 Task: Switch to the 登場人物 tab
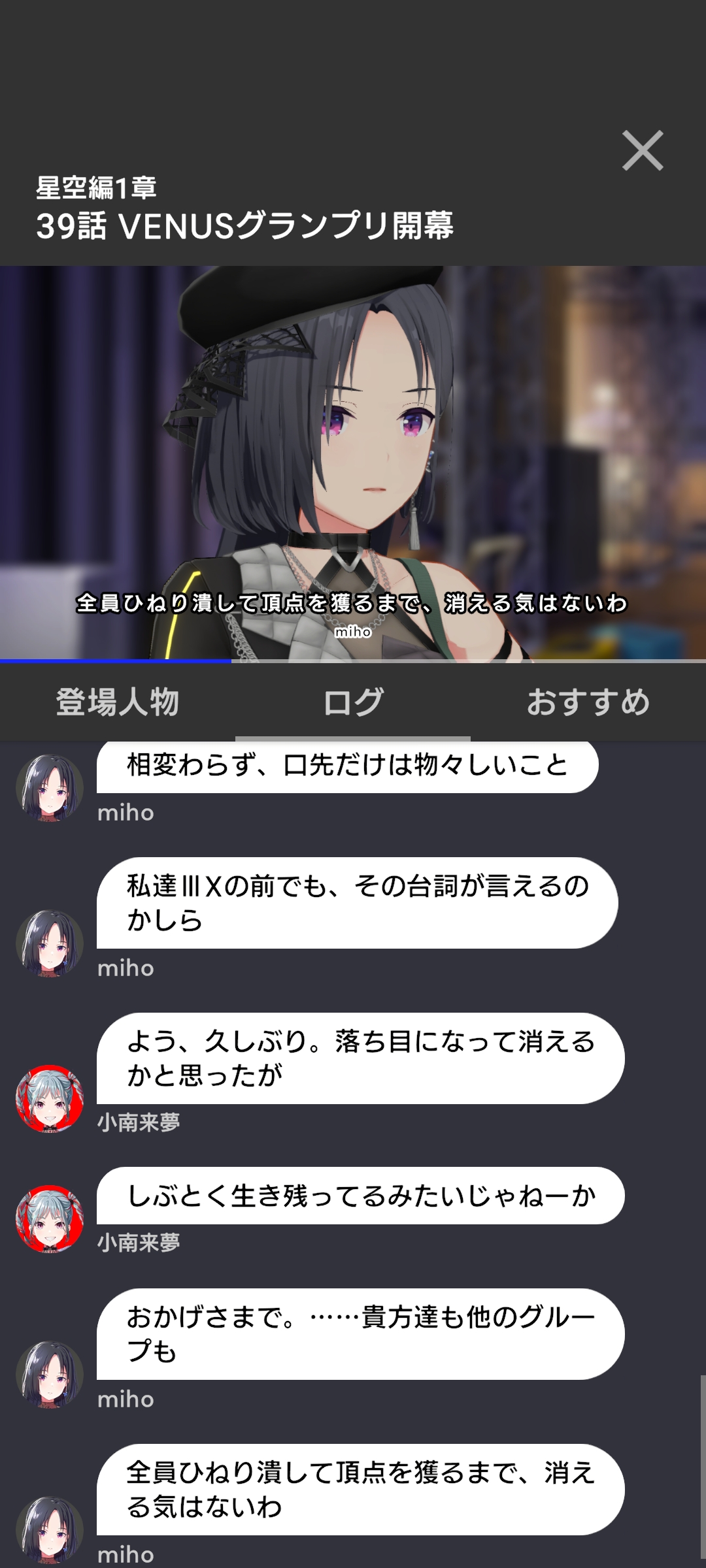pyautogui.click(x=118, y=702)
